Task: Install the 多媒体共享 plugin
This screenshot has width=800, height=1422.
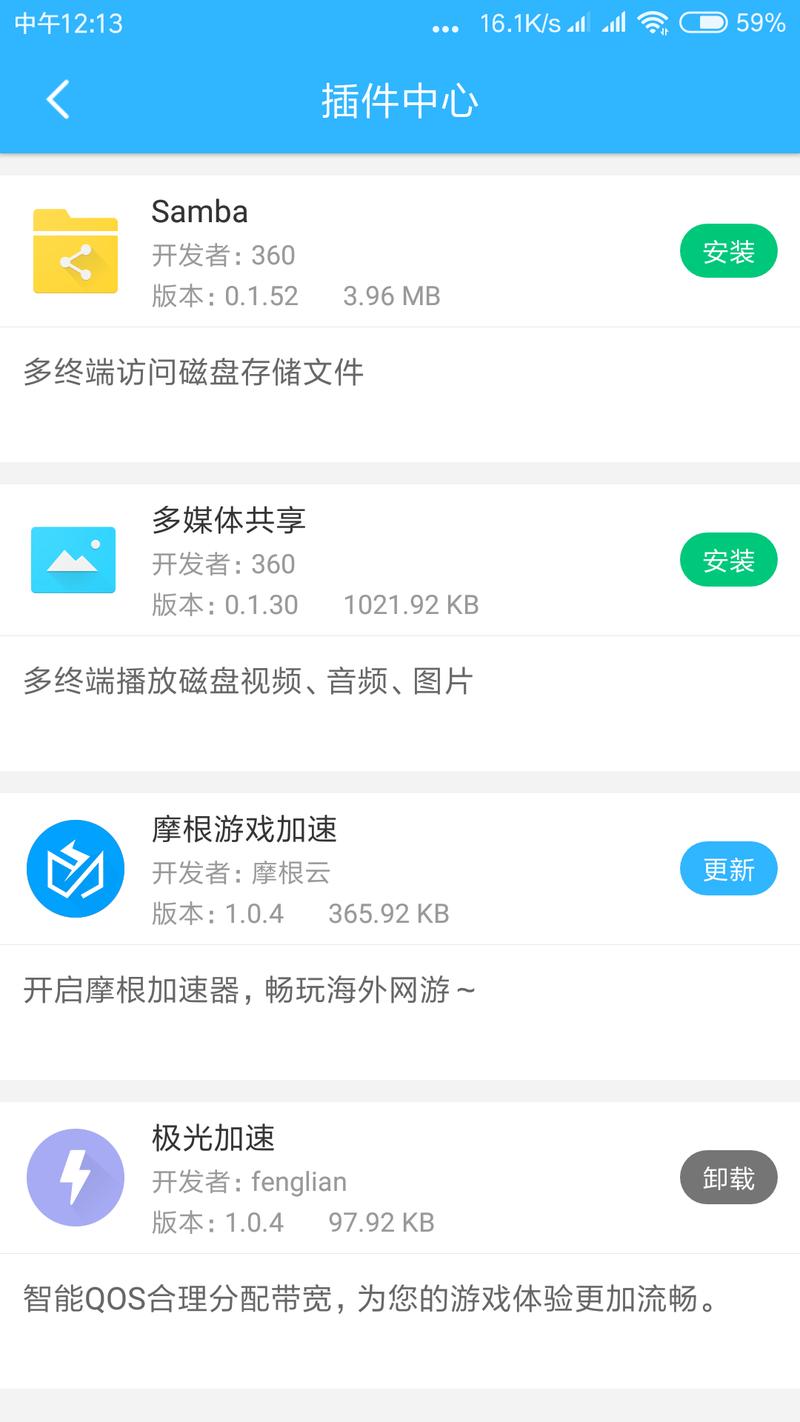Action: pos(729,559)
